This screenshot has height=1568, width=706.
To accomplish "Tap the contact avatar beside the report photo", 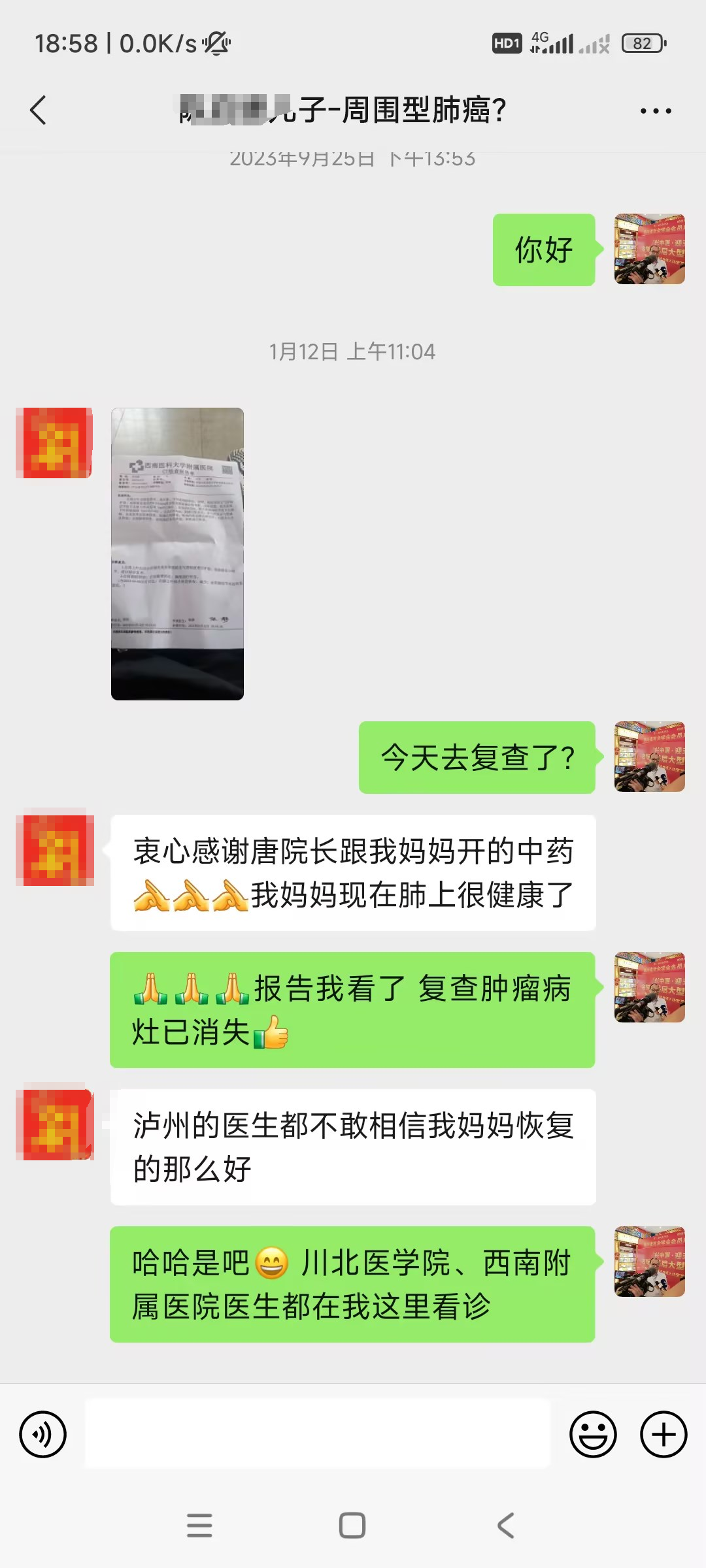I will [54, 443].
